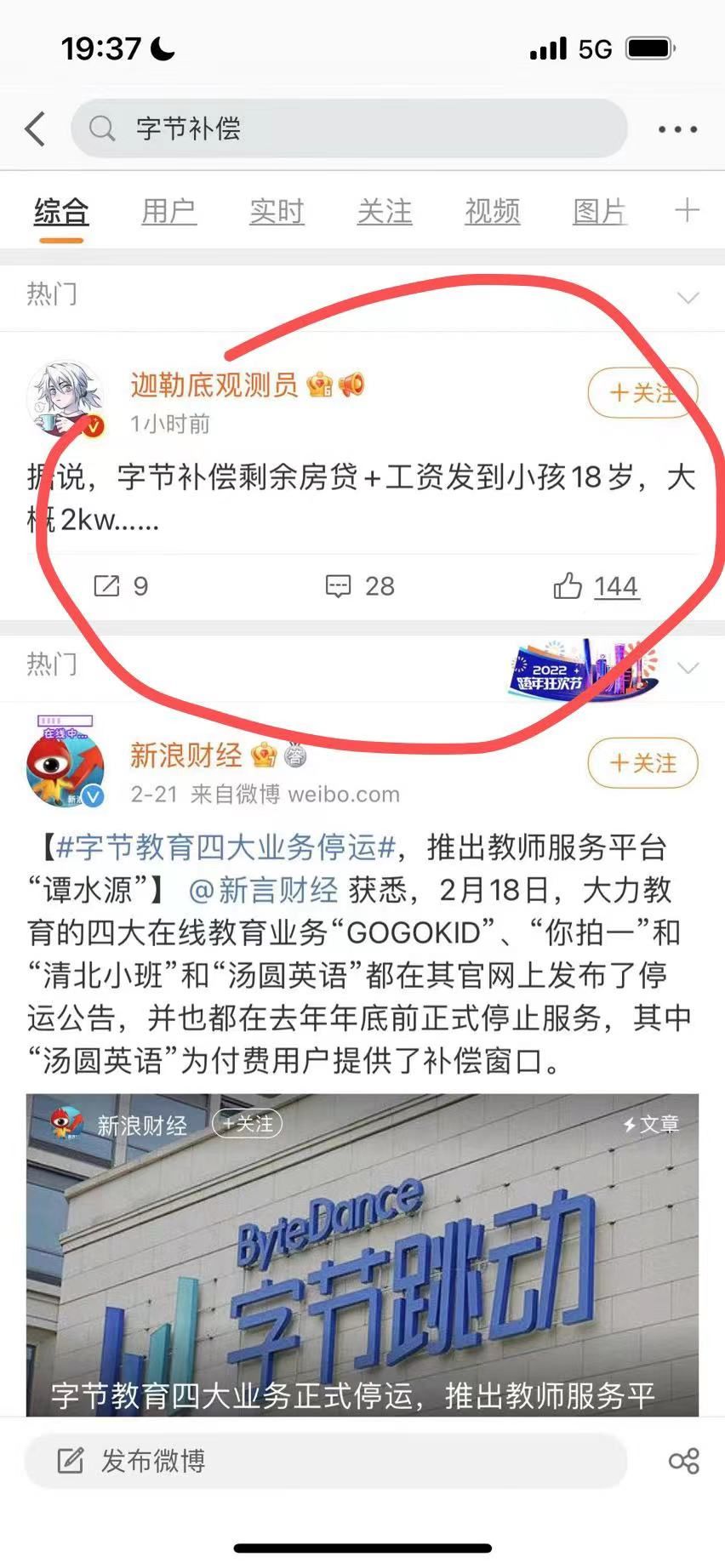Switch to the 用户 tab
Image resolution: width=725 pixels, height=1568 pixels.
tap(168, 211)
